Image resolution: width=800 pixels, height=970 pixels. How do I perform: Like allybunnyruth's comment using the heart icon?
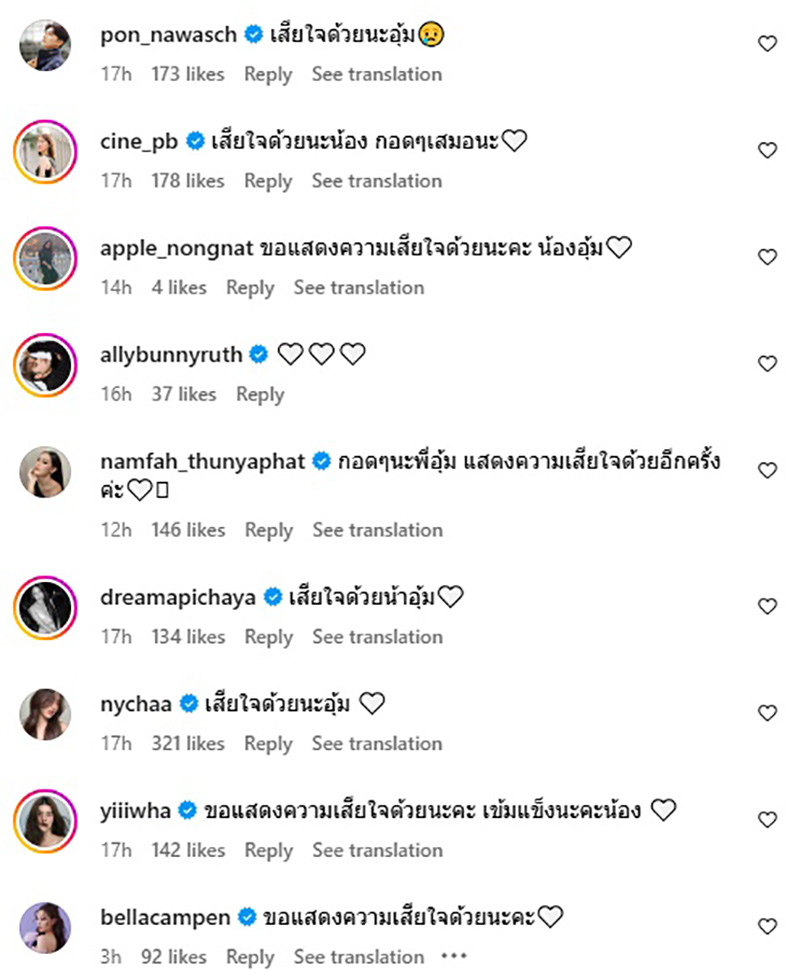[x=767, y=361]
